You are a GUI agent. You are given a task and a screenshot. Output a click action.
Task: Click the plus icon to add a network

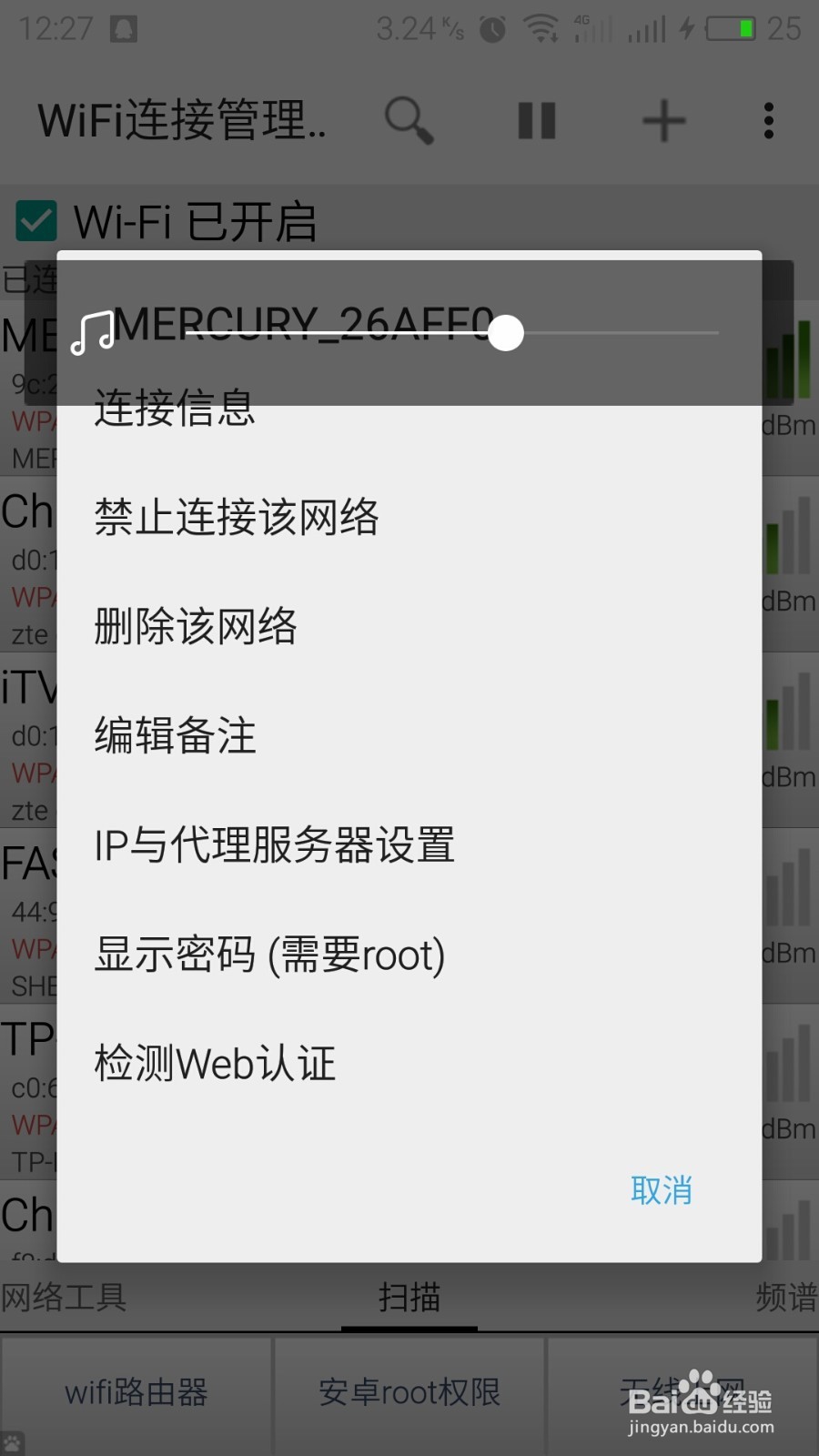point(663,119)
